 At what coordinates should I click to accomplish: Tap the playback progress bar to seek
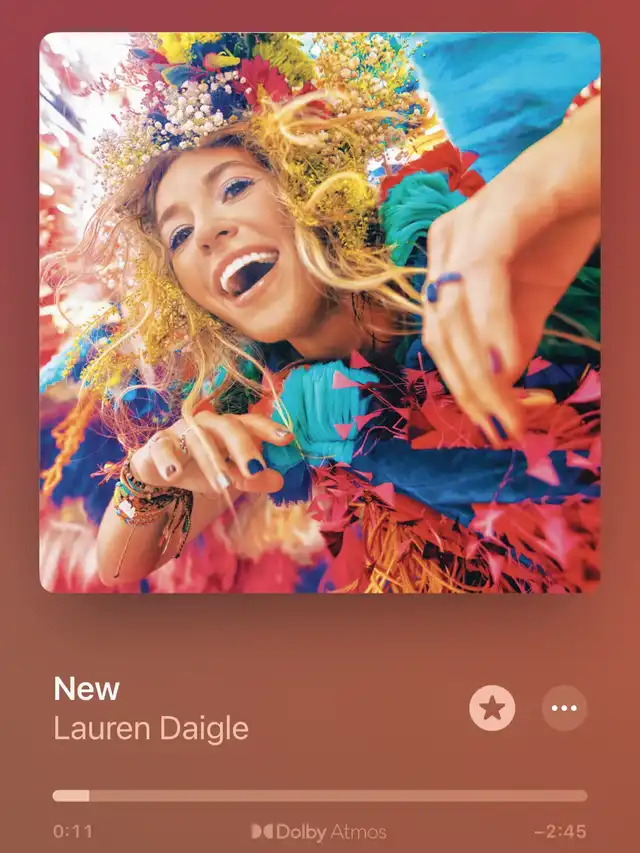pyautogui.click(x=320, y=796)
